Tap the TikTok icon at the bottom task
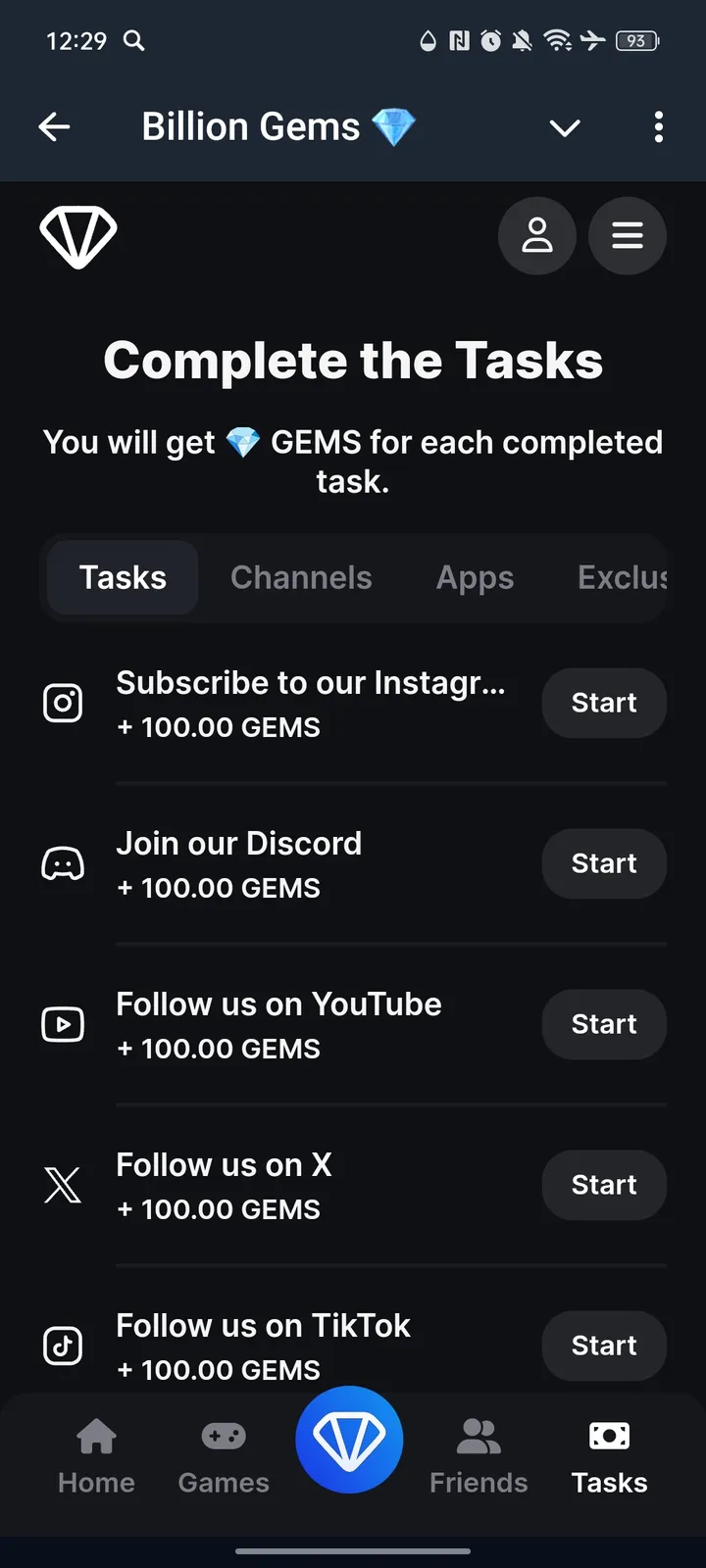706x1568 pixels. click(x=63, y=1346)
